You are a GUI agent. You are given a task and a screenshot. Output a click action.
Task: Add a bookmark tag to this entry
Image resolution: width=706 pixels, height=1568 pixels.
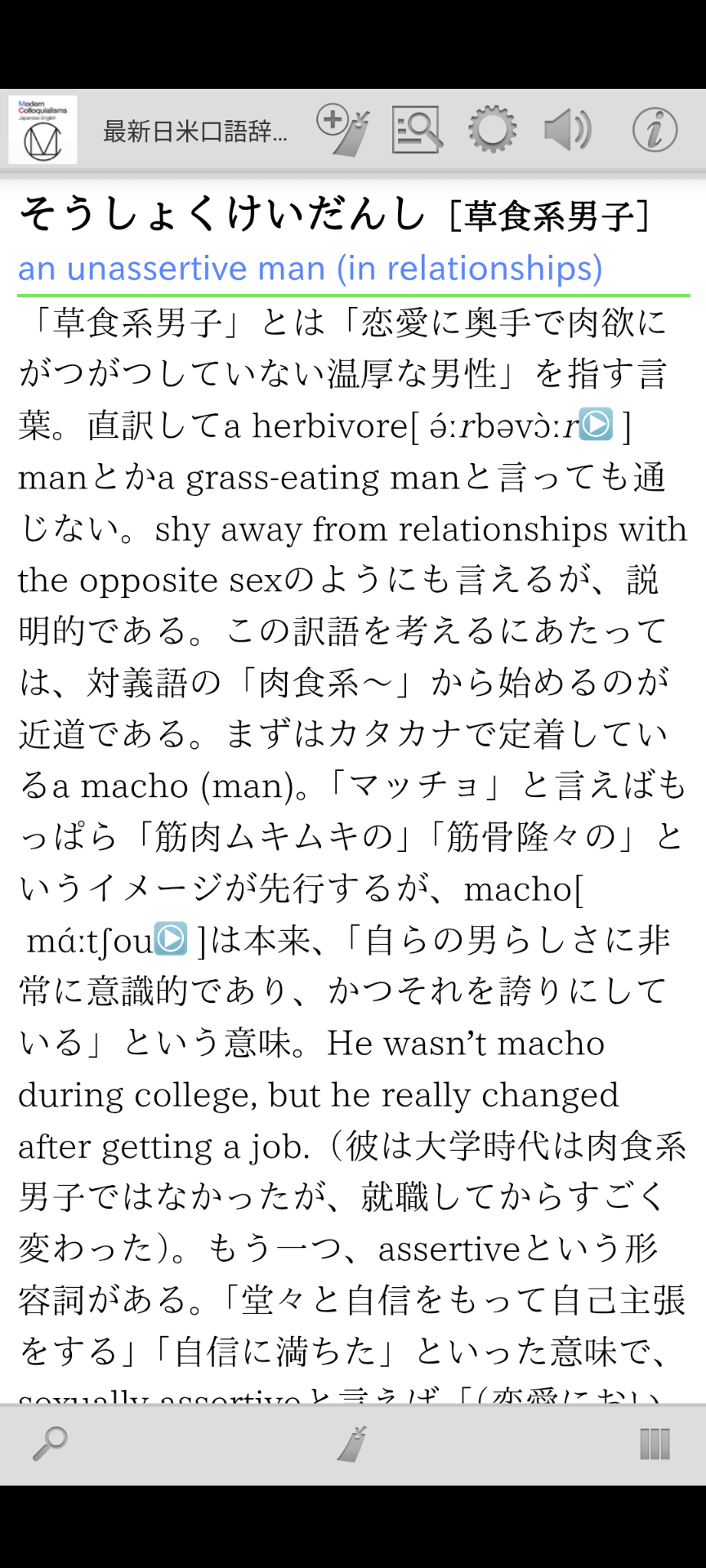[x=343, y=130]
